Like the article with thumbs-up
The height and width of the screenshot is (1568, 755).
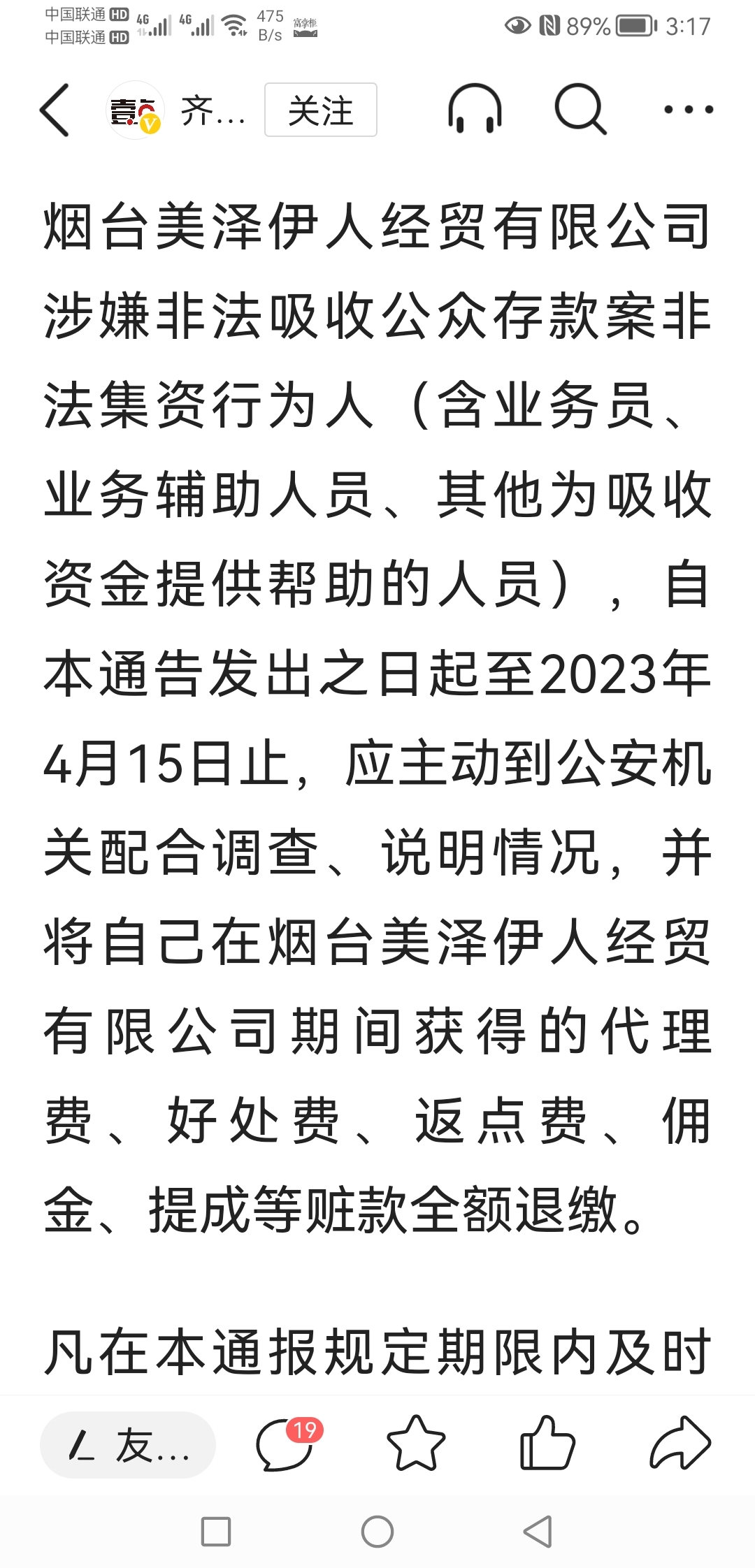tap(547, 1444)
